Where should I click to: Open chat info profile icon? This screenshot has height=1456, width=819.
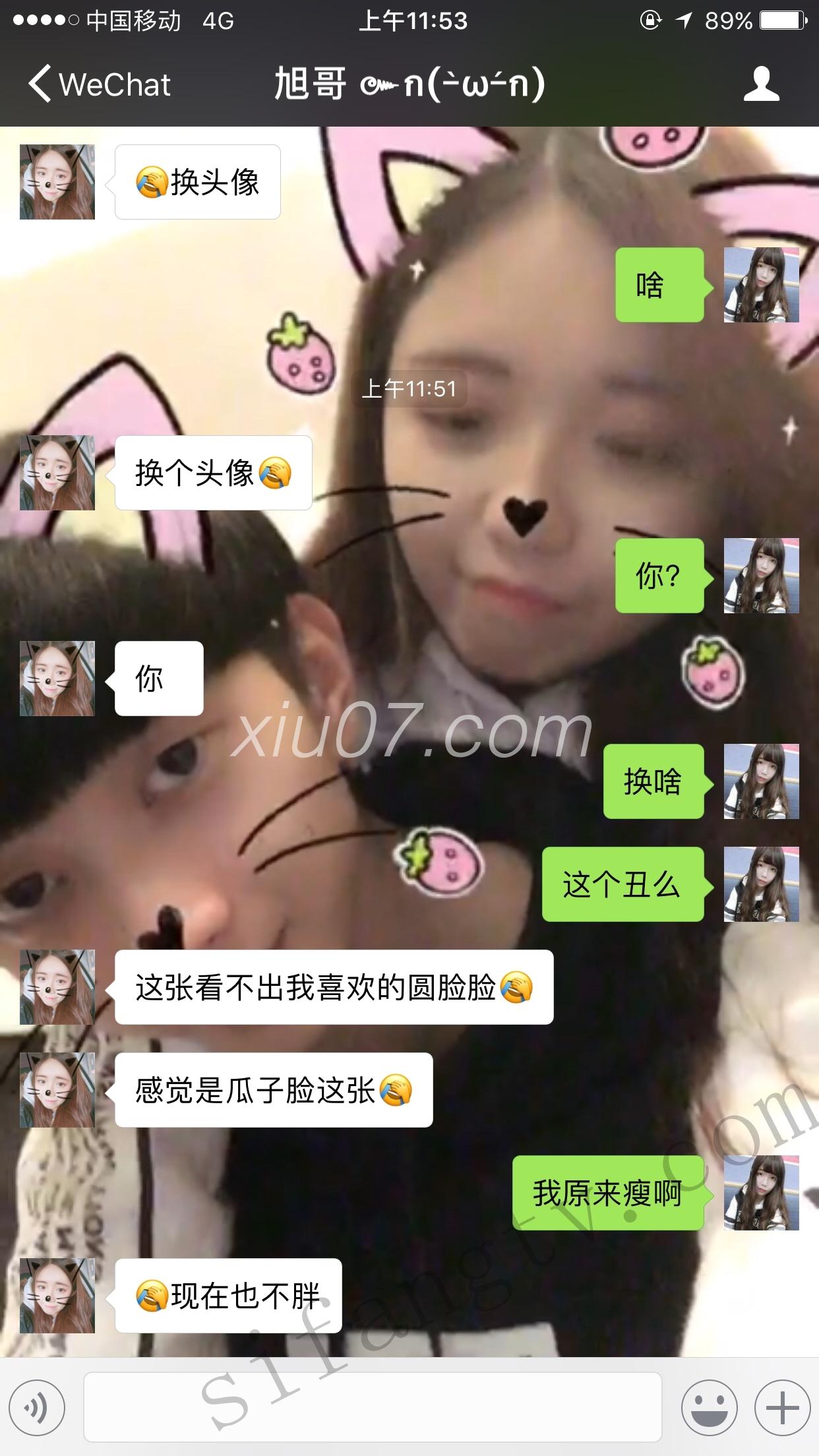761,84
